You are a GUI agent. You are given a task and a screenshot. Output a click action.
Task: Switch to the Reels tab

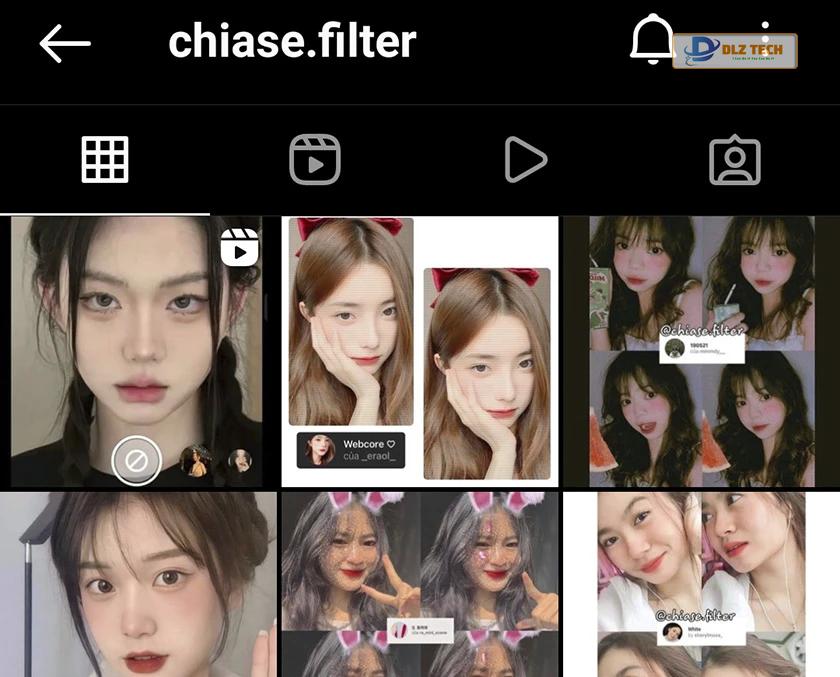tap(315, 160)
